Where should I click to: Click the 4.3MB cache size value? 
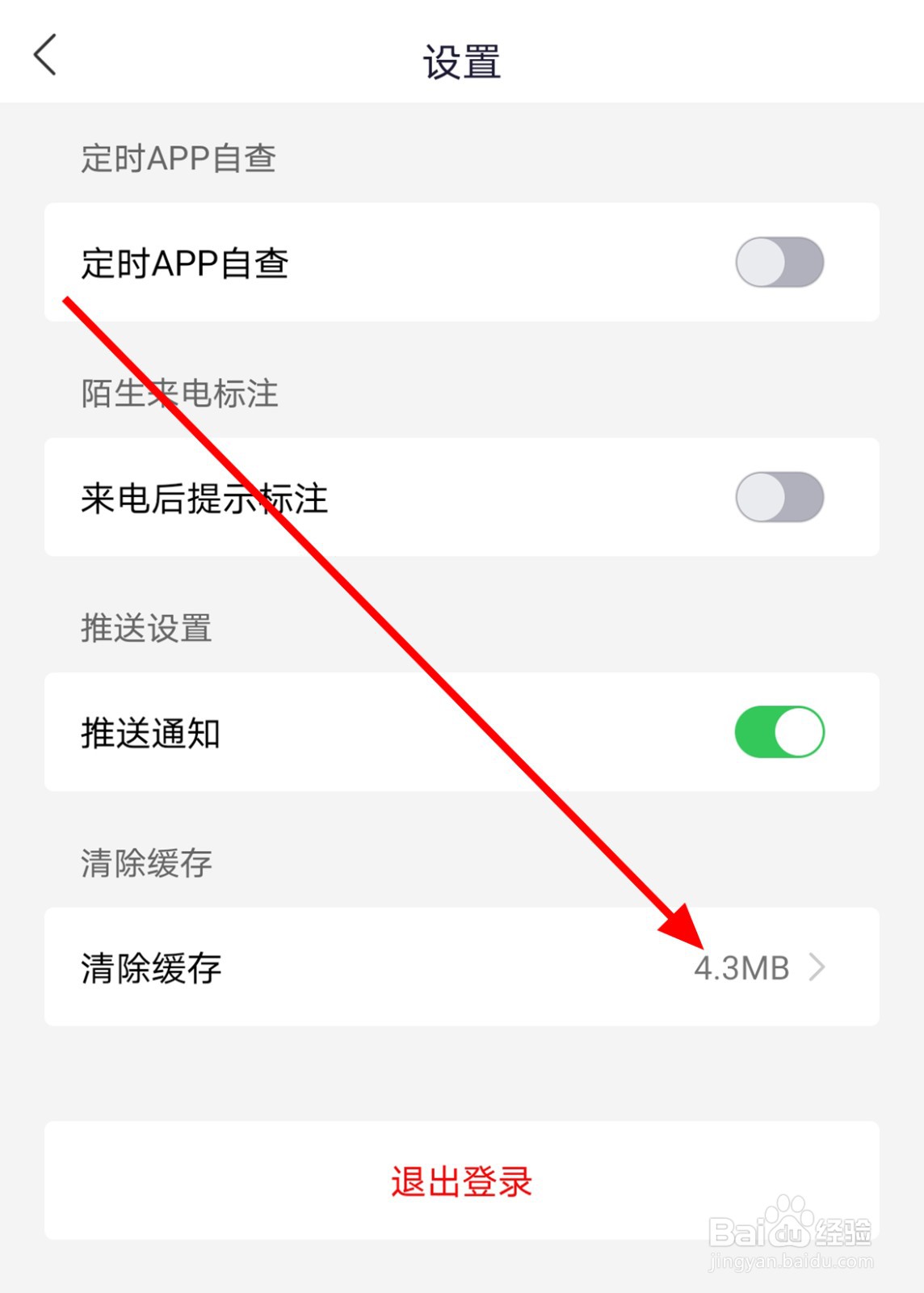point(743,967)
